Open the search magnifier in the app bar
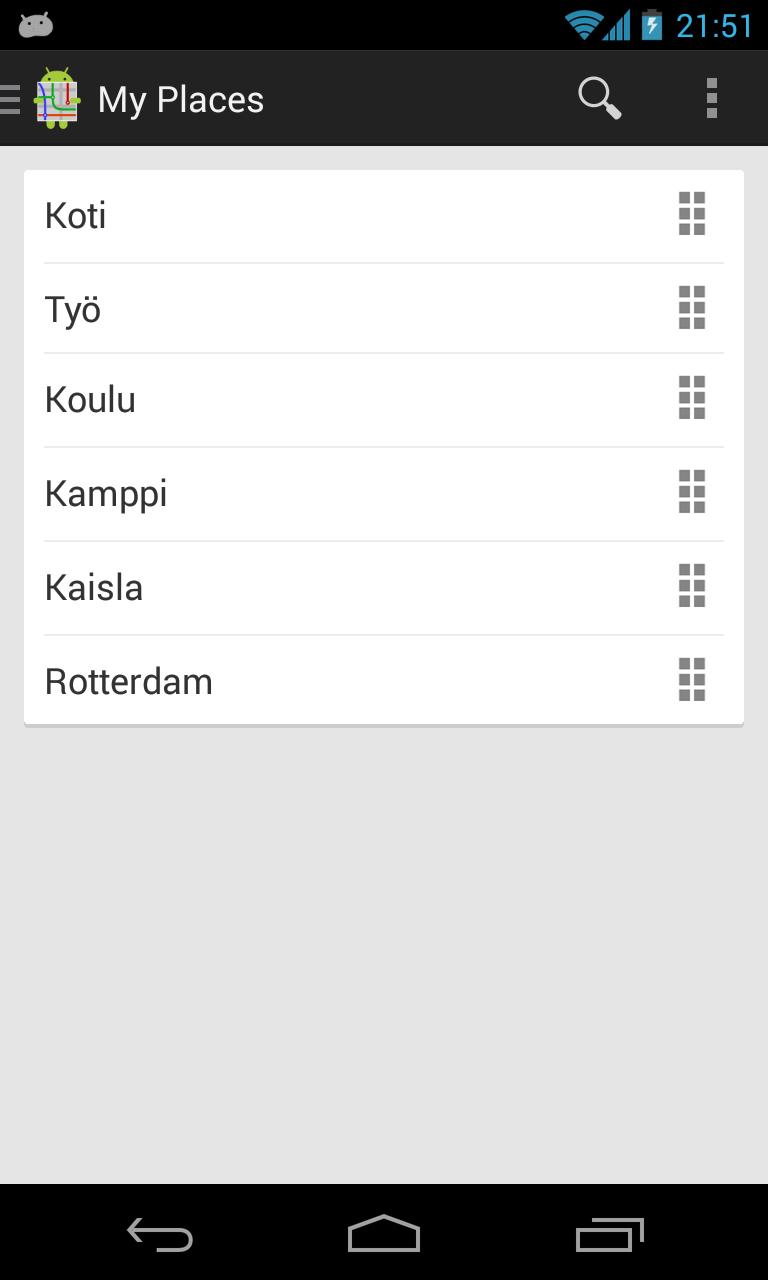The width and height of the screenshot is (768, 1280). [x=599, y=99]
